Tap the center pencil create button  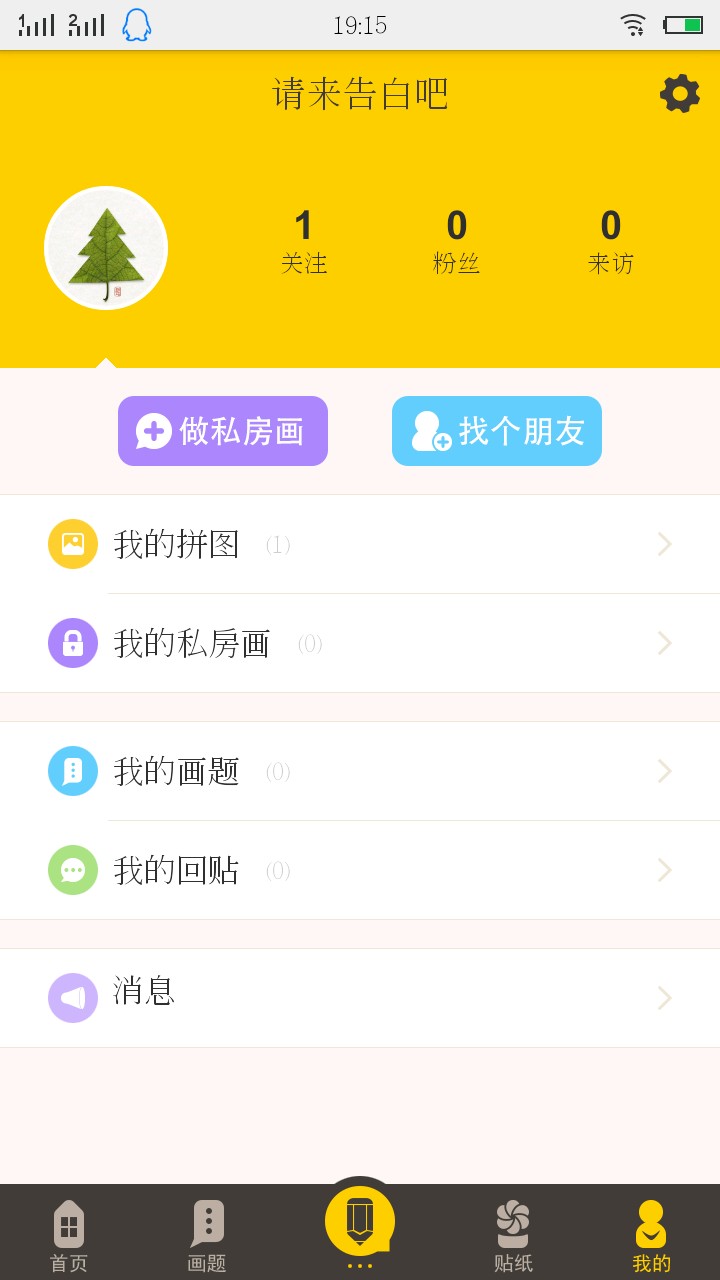360,1222
